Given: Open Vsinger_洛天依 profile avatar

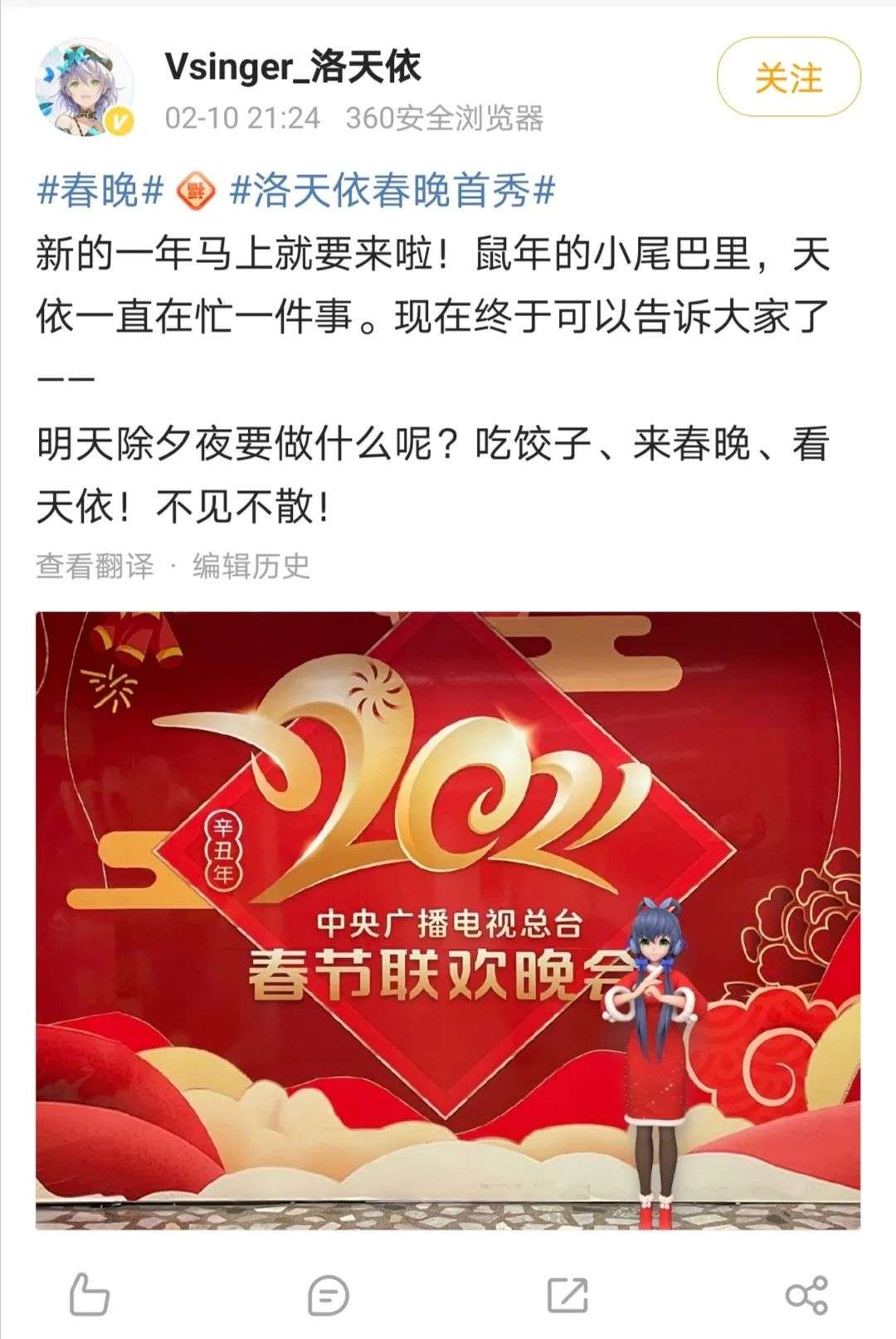Looking at the screenshot, I should click(85, 86).
